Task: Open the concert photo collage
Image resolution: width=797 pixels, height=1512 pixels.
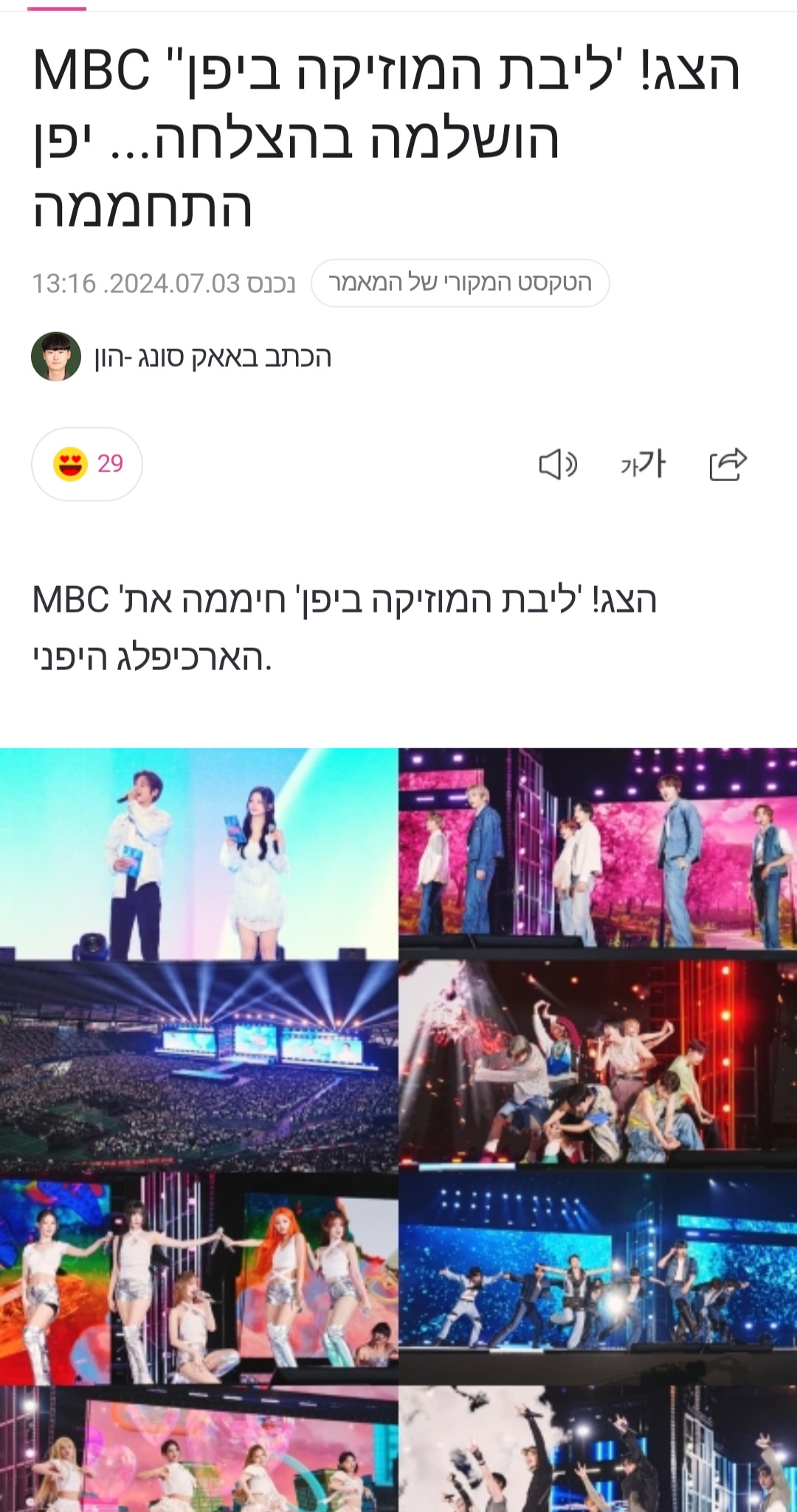Action: [x=398, y=1129]
